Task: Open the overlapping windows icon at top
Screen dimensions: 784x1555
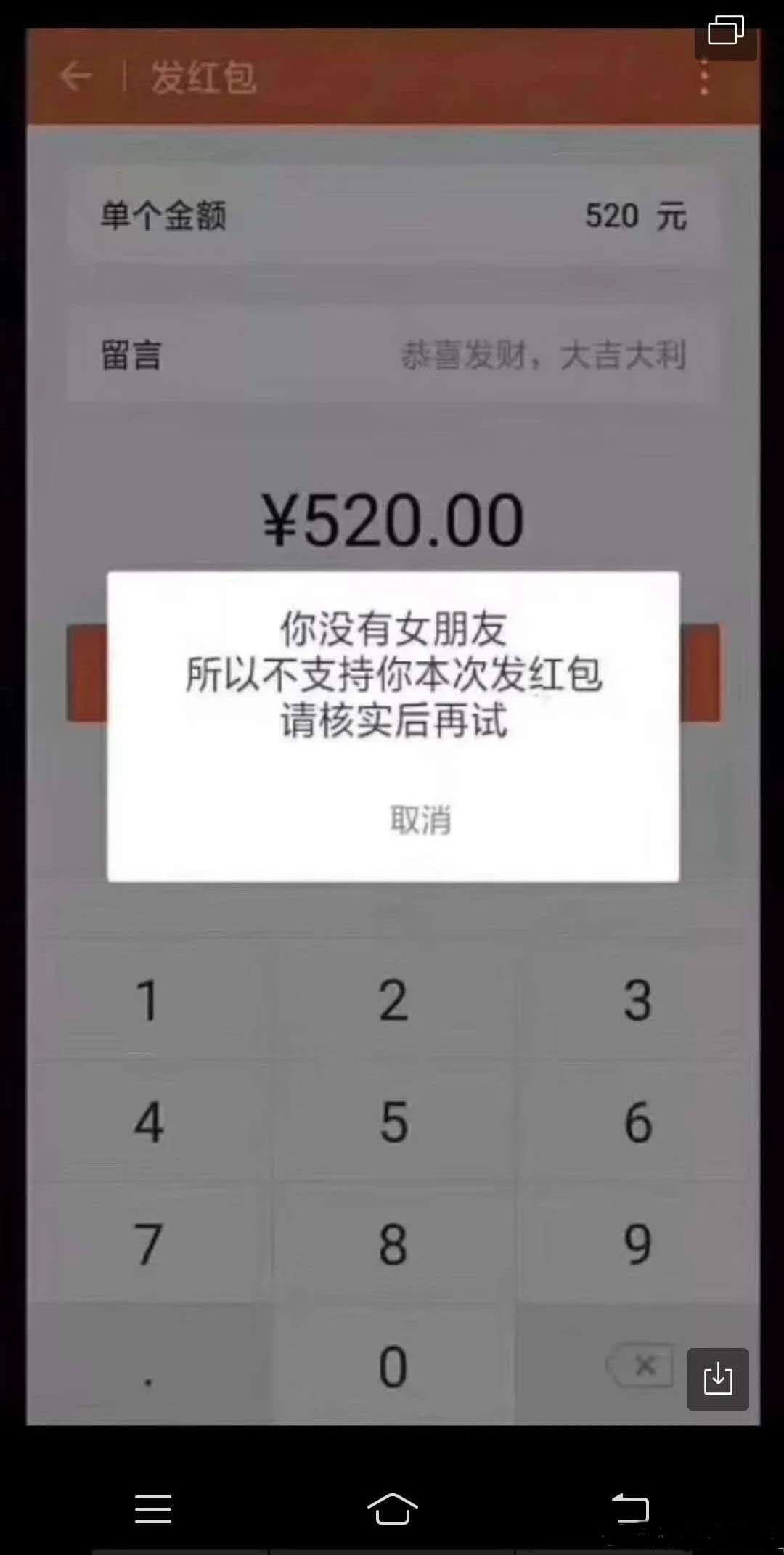Action: click(726, 30)
